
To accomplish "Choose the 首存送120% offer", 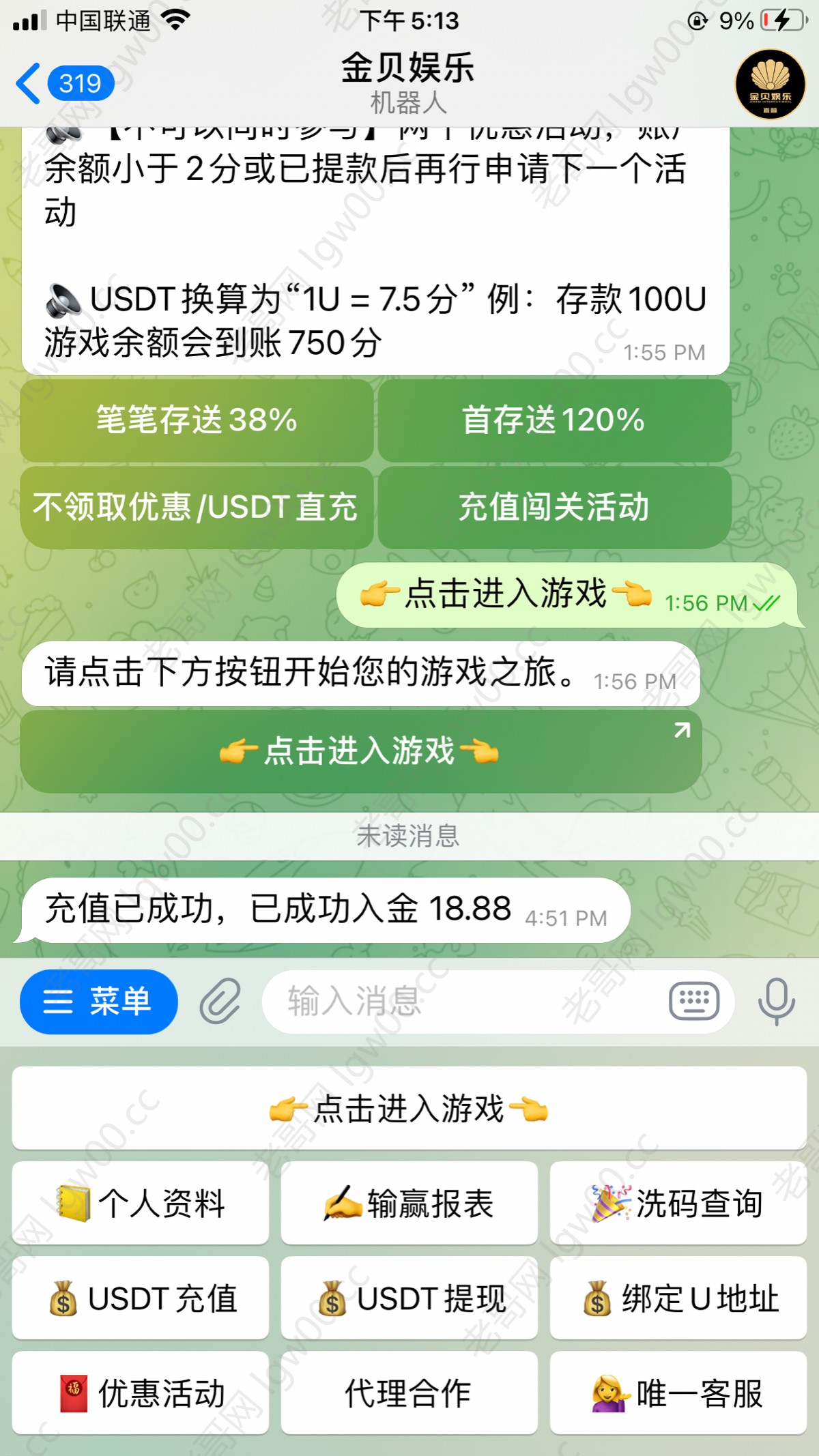I will point(554,420).
